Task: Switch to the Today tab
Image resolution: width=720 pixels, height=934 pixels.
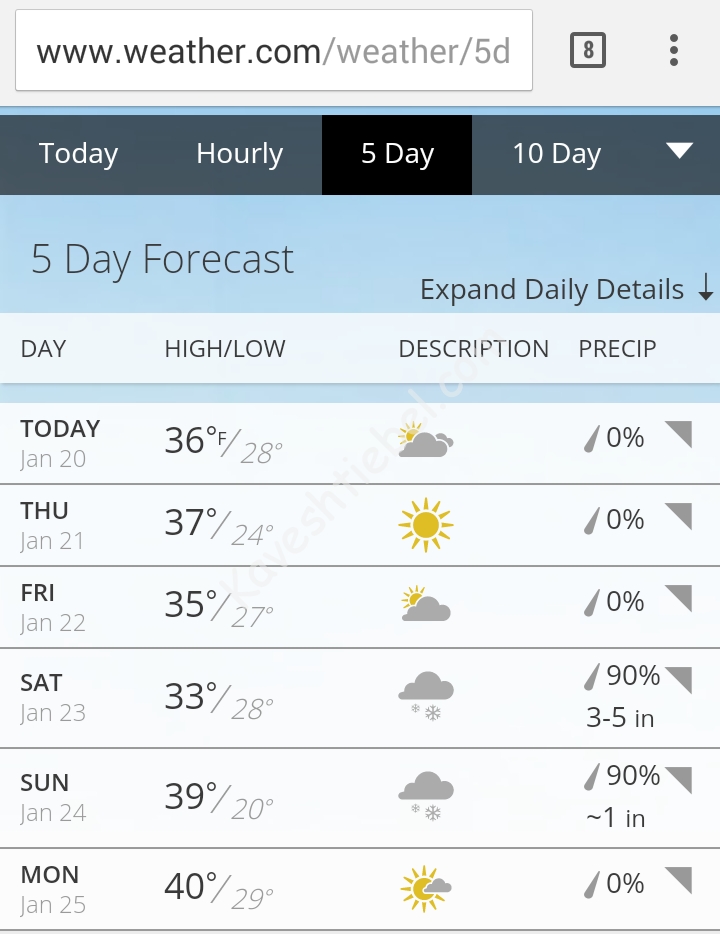Action: (79, 154)
